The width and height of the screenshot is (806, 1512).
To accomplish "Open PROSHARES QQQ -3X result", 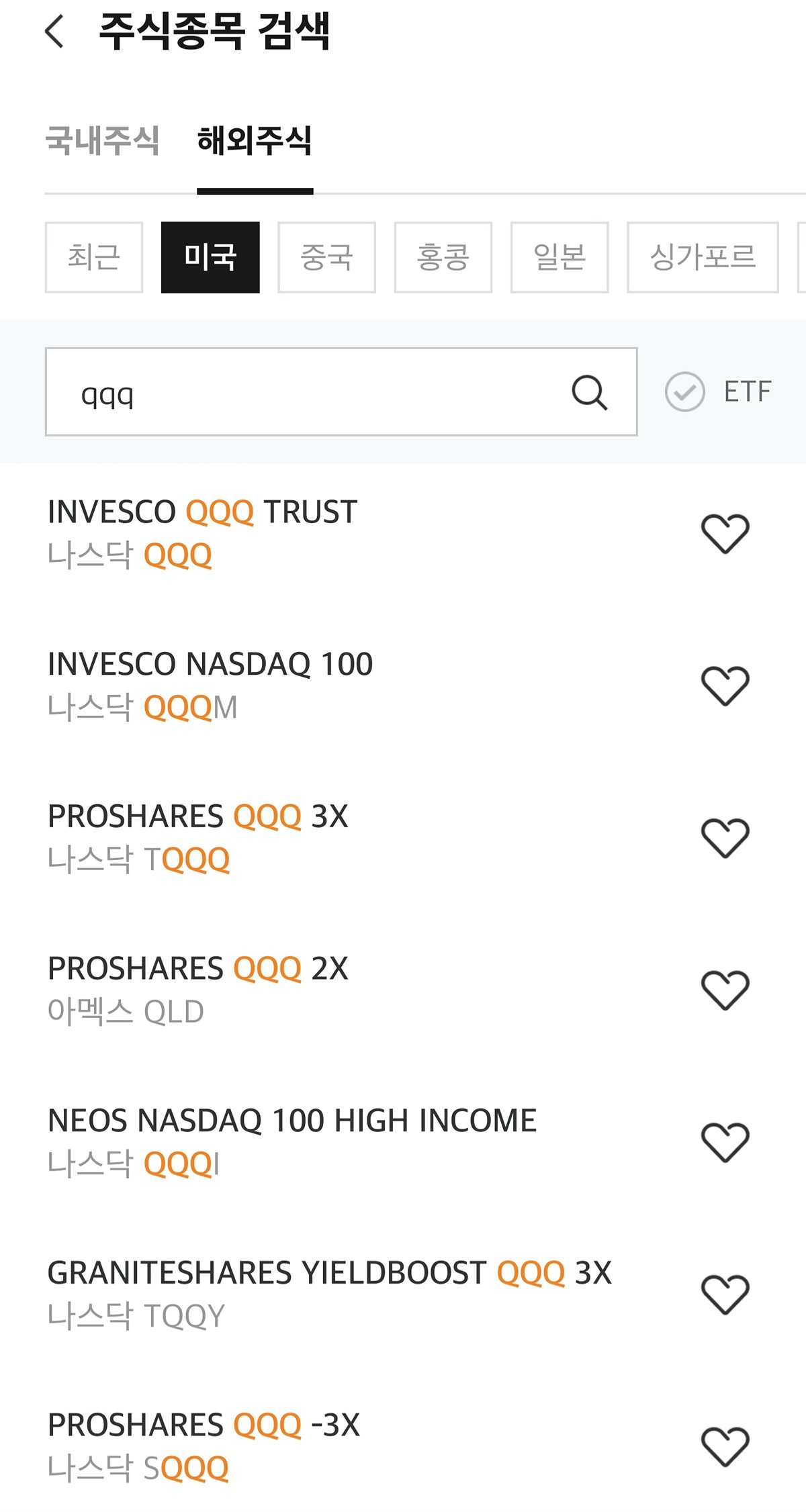I will click(x=204, y=1446).
